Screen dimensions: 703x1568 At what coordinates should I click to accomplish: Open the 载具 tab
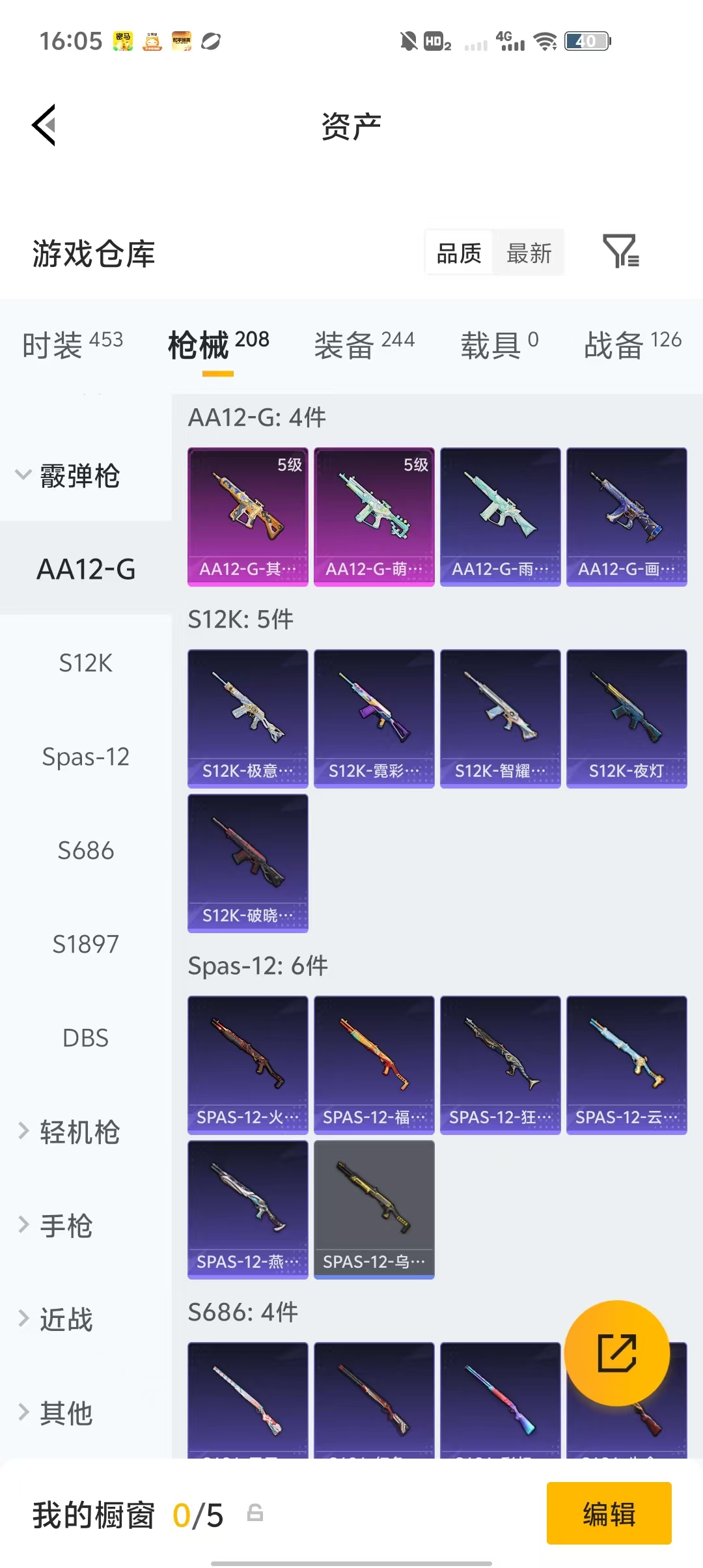coord(499,344)
